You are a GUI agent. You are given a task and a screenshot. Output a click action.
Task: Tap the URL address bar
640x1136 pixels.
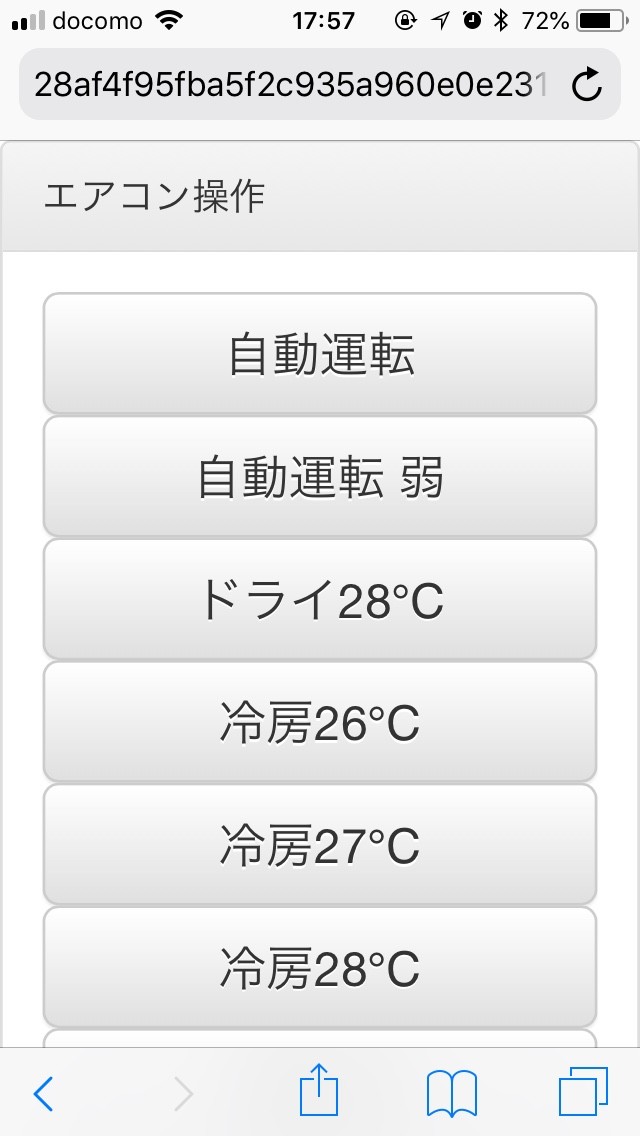click(x=290, y=85)
